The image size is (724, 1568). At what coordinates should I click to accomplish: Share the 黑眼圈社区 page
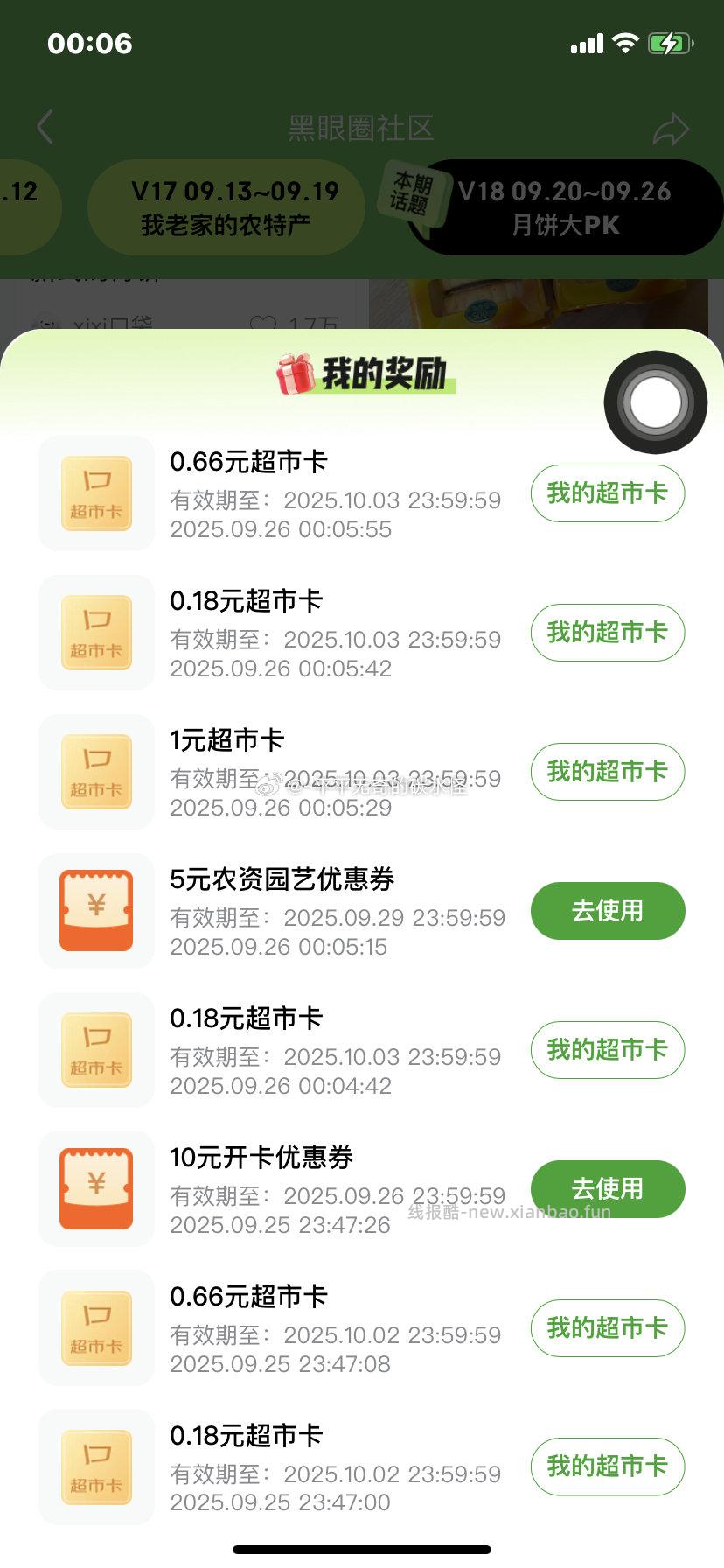tap(671, 129)
